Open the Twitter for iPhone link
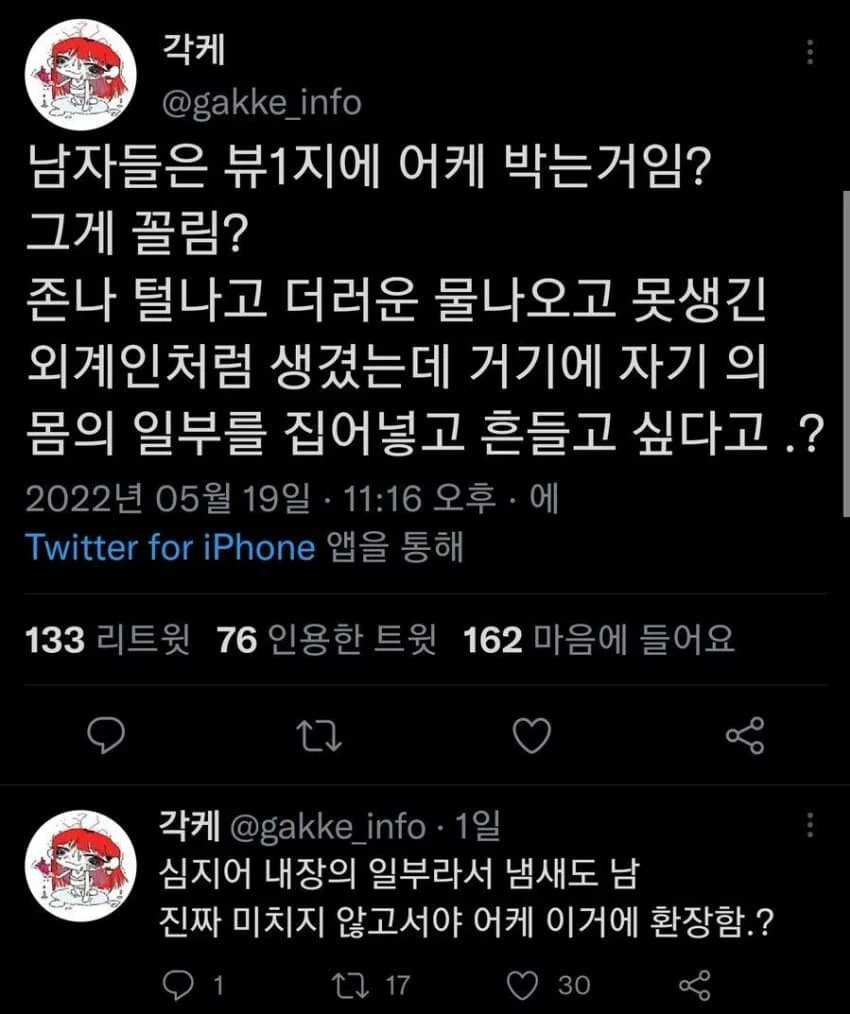Image resolution: width=850 pixels, height=1014 pixels. coord(169,547)
